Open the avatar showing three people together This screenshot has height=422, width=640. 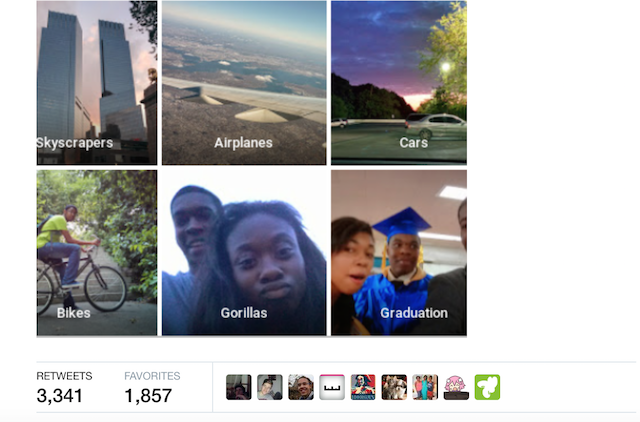(425, 387)
